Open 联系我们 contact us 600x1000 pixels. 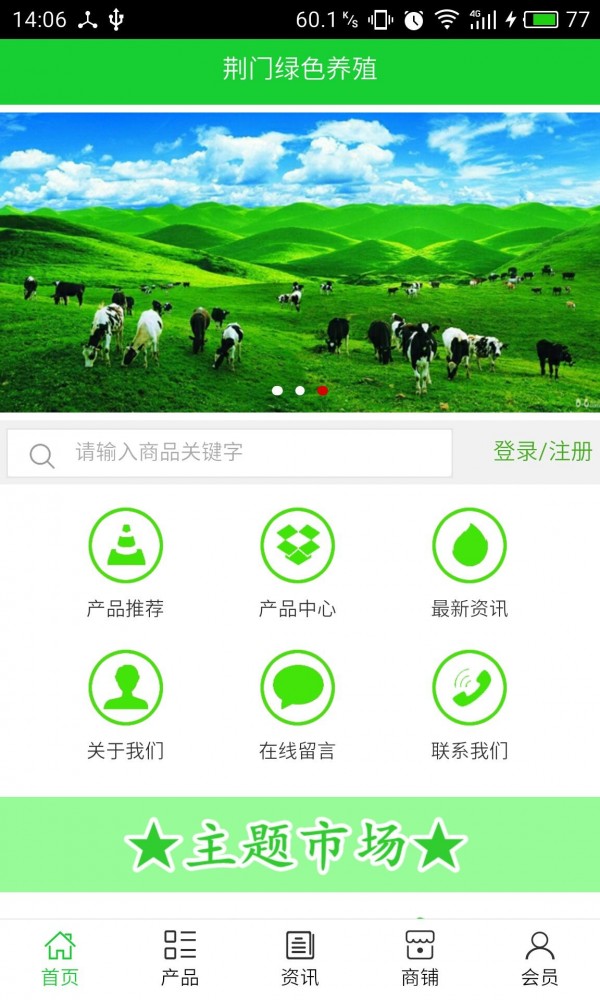click(x=469, y=704)
